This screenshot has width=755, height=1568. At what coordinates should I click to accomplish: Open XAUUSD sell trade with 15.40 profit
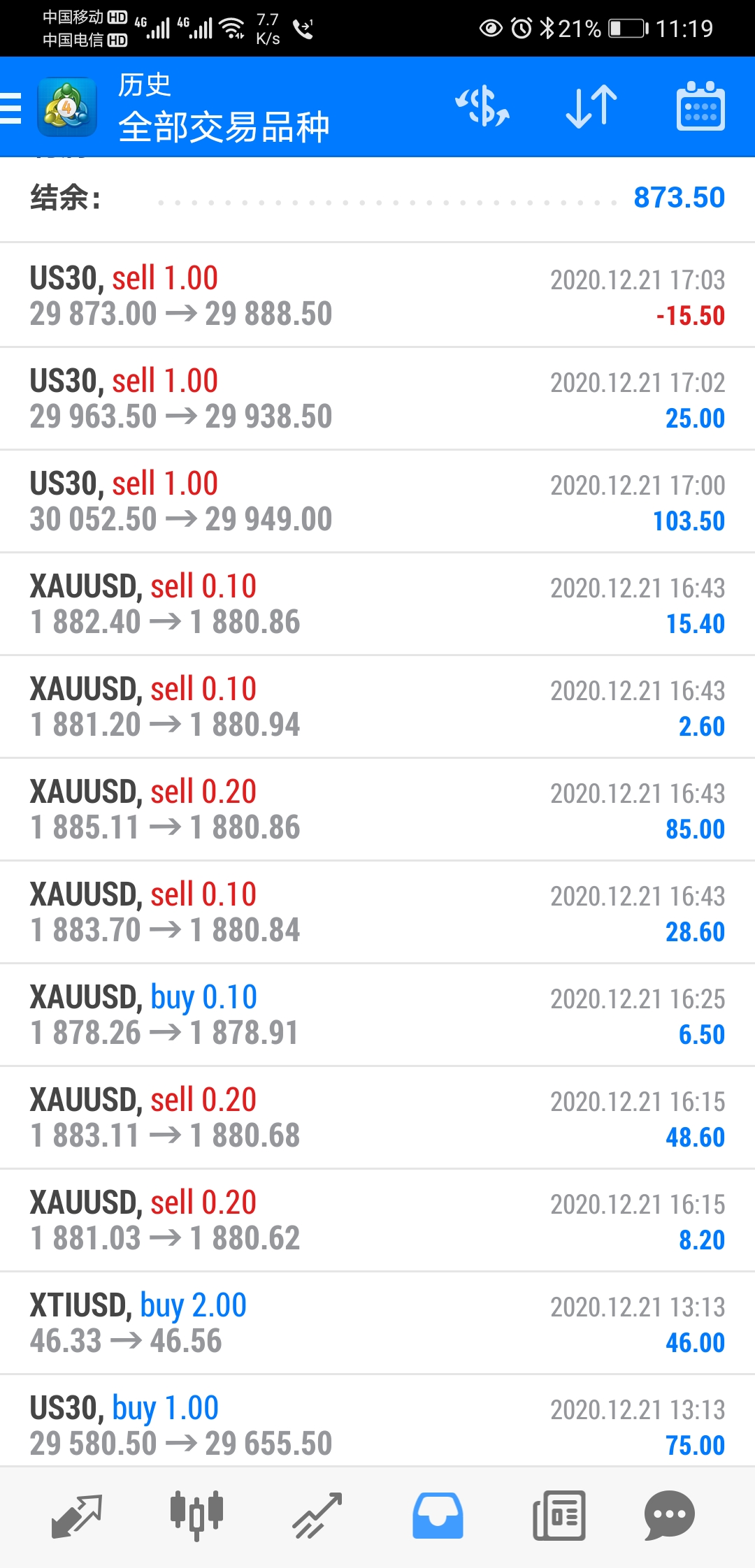[377, 604]
